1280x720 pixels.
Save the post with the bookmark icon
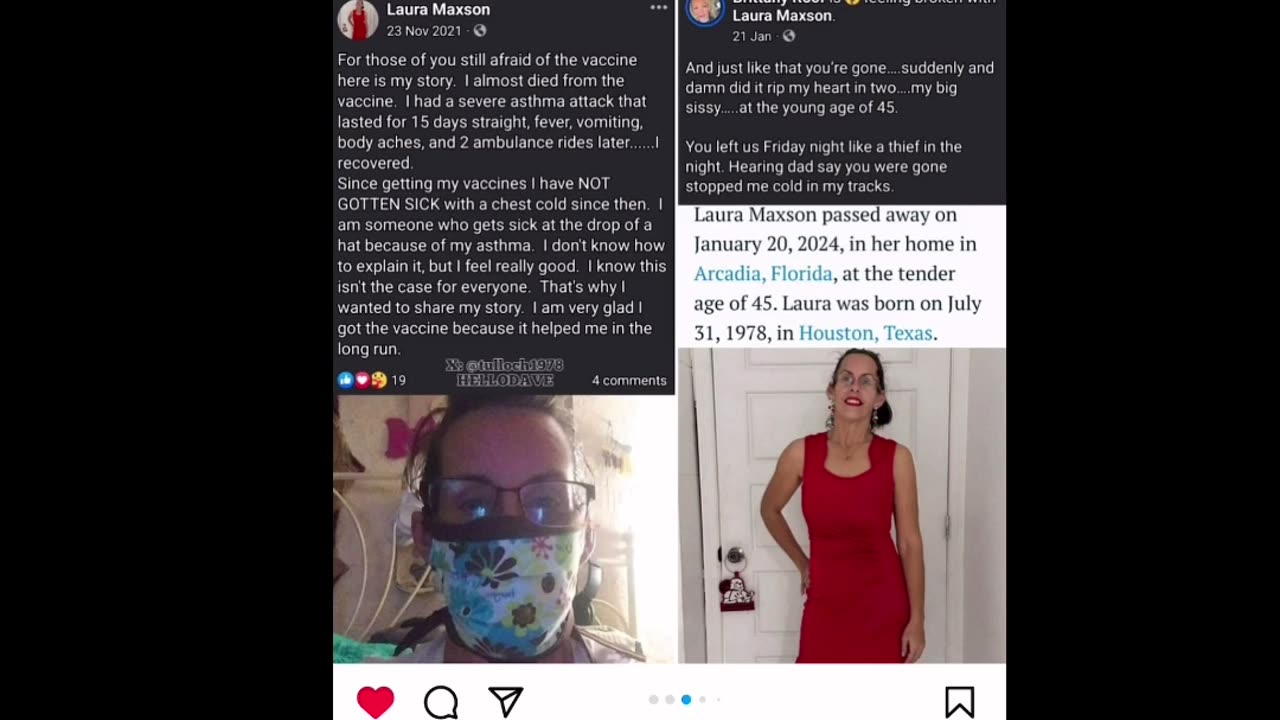coord(959,702)
